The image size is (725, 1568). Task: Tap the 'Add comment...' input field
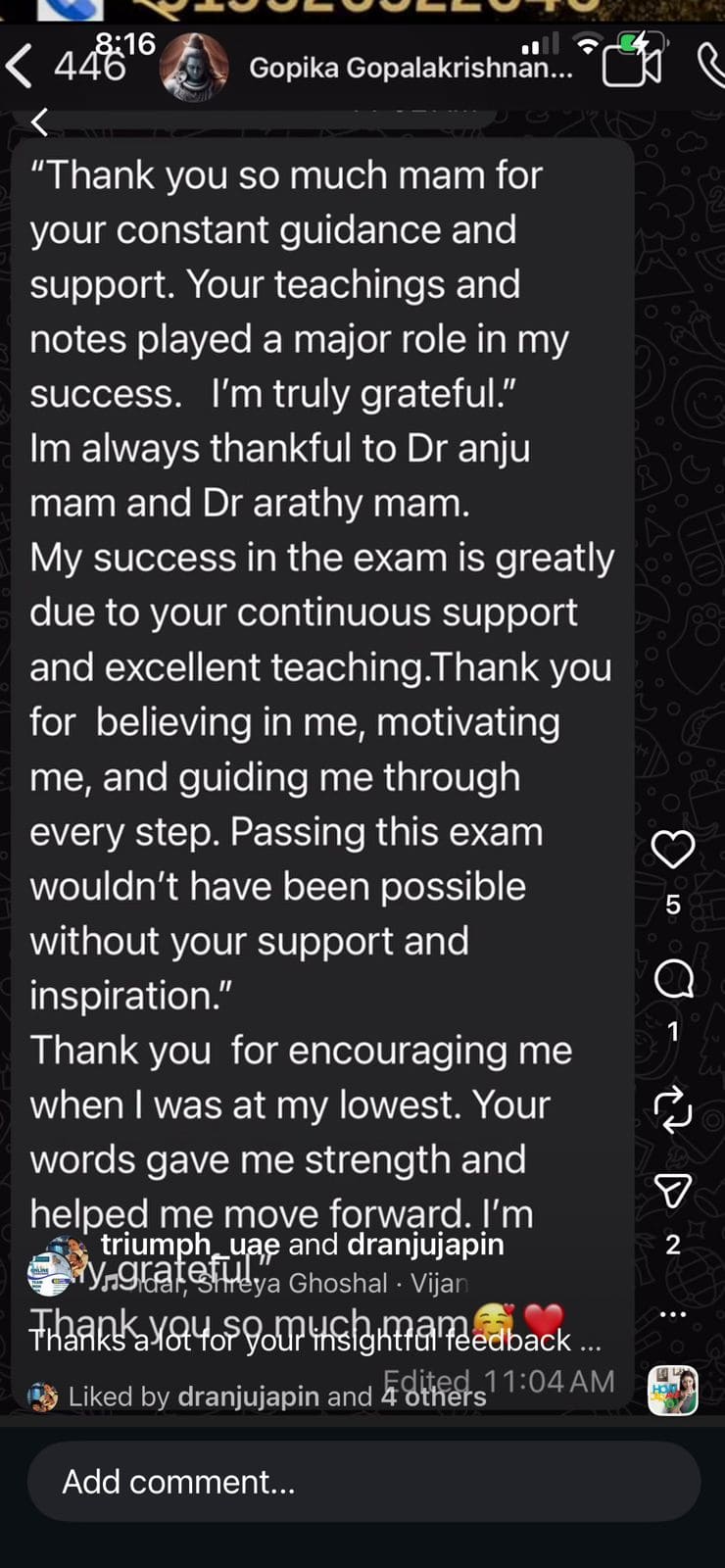[x=362, y=1482]
